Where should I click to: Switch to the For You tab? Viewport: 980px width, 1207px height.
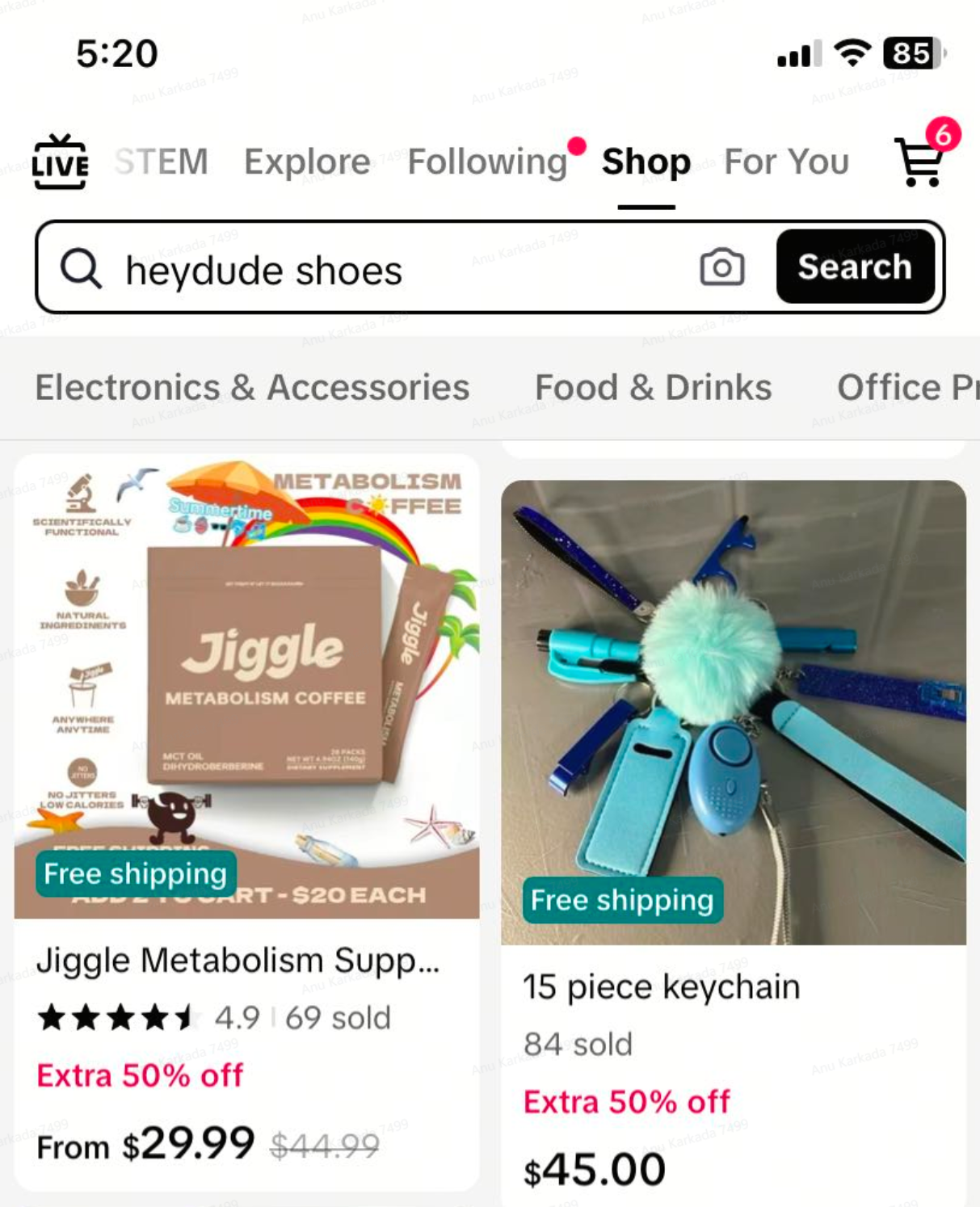(786, 162)
